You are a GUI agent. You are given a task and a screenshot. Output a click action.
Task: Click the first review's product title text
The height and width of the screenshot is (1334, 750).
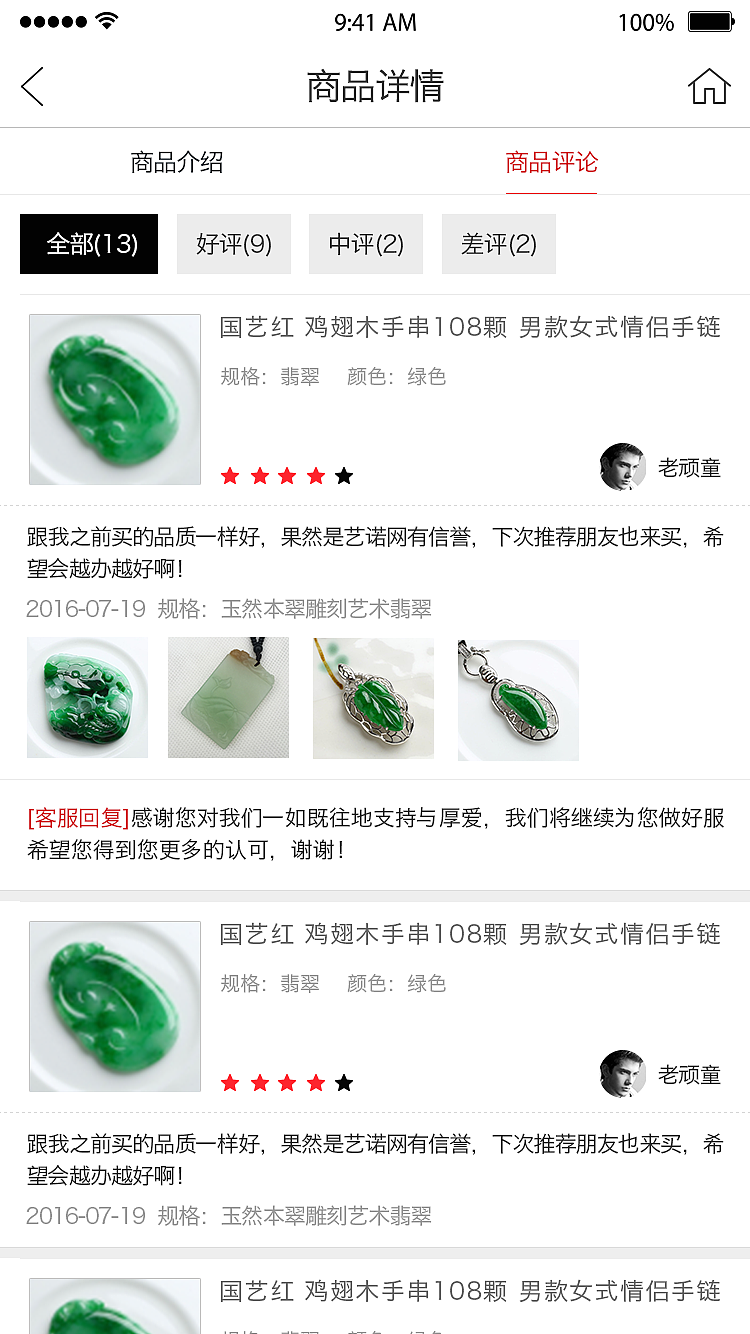tap(470, 327)
